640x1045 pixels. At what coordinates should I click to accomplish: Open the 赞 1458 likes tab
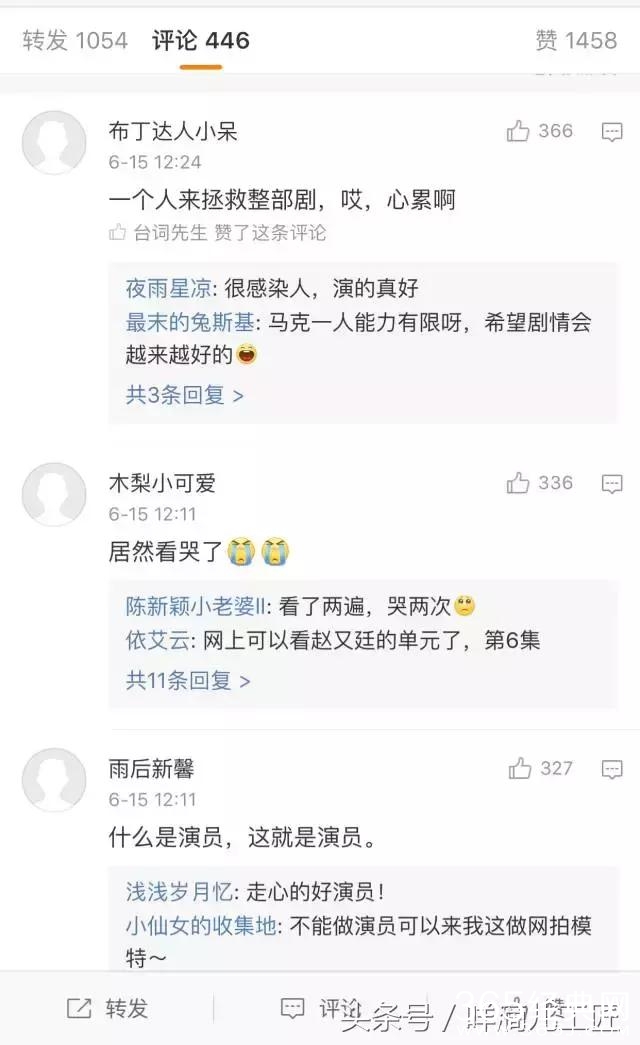pyautogui.click(x=576, y=40)
